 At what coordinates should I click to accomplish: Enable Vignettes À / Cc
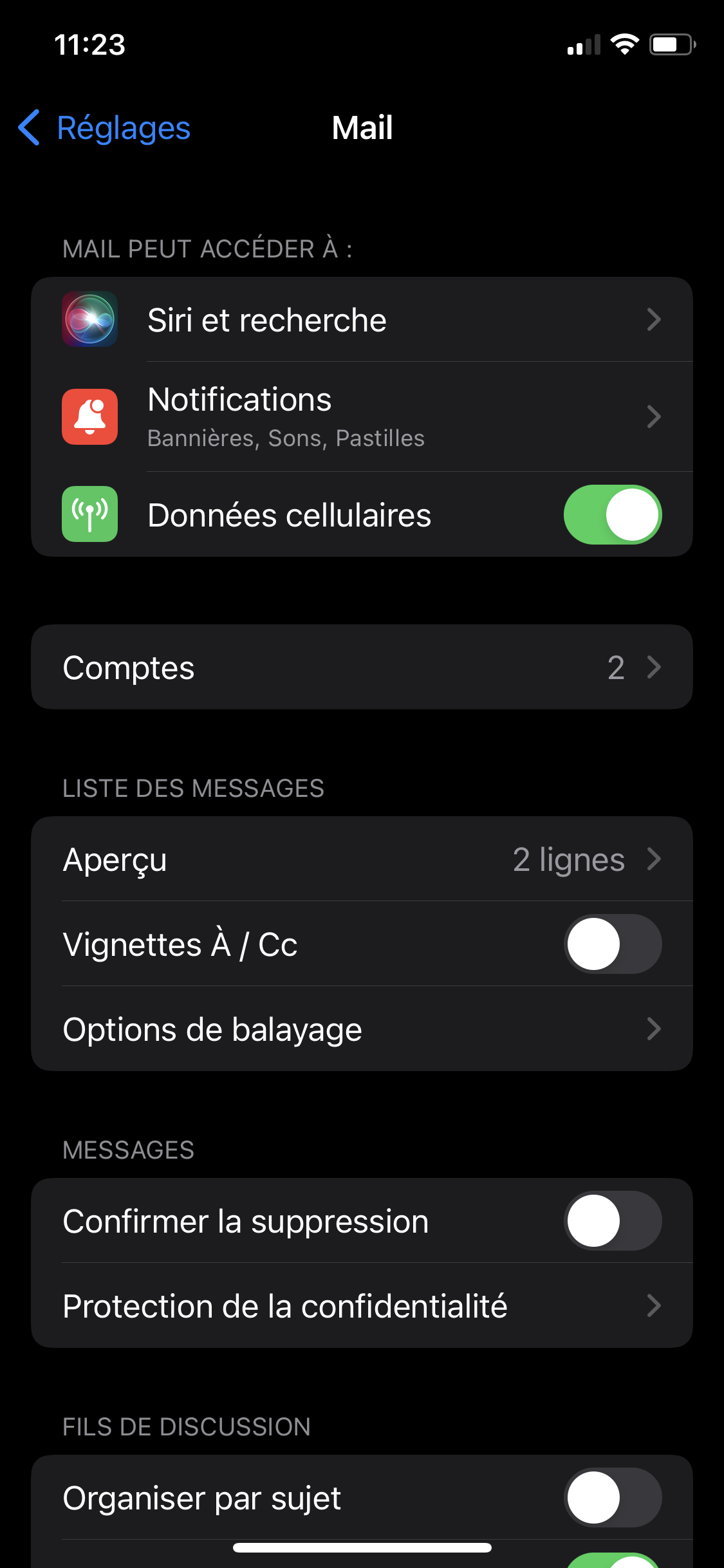pyautogui.click(x=613, y=944)
